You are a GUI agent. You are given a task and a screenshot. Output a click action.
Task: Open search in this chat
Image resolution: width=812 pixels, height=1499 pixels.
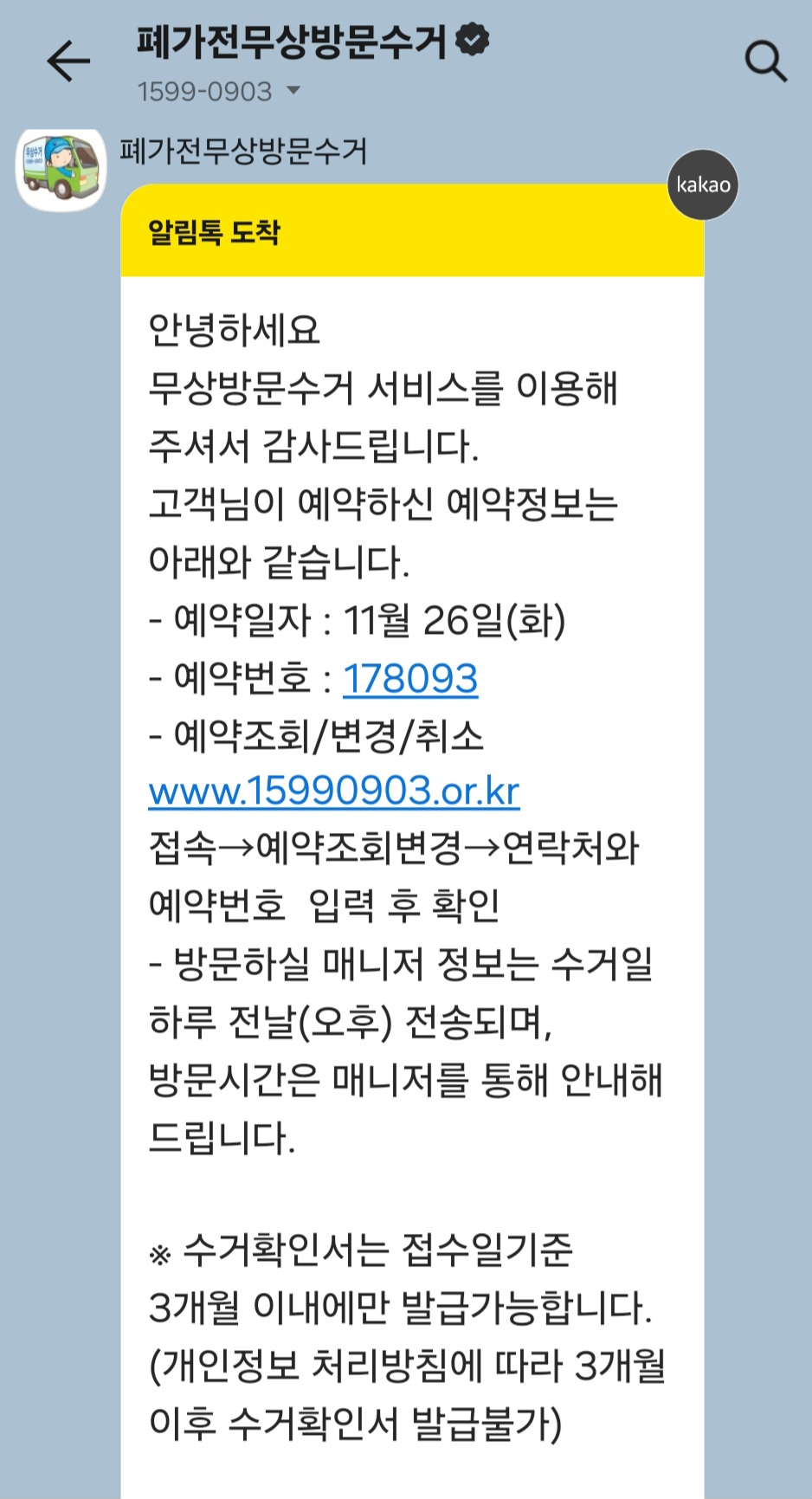point(765,61)
